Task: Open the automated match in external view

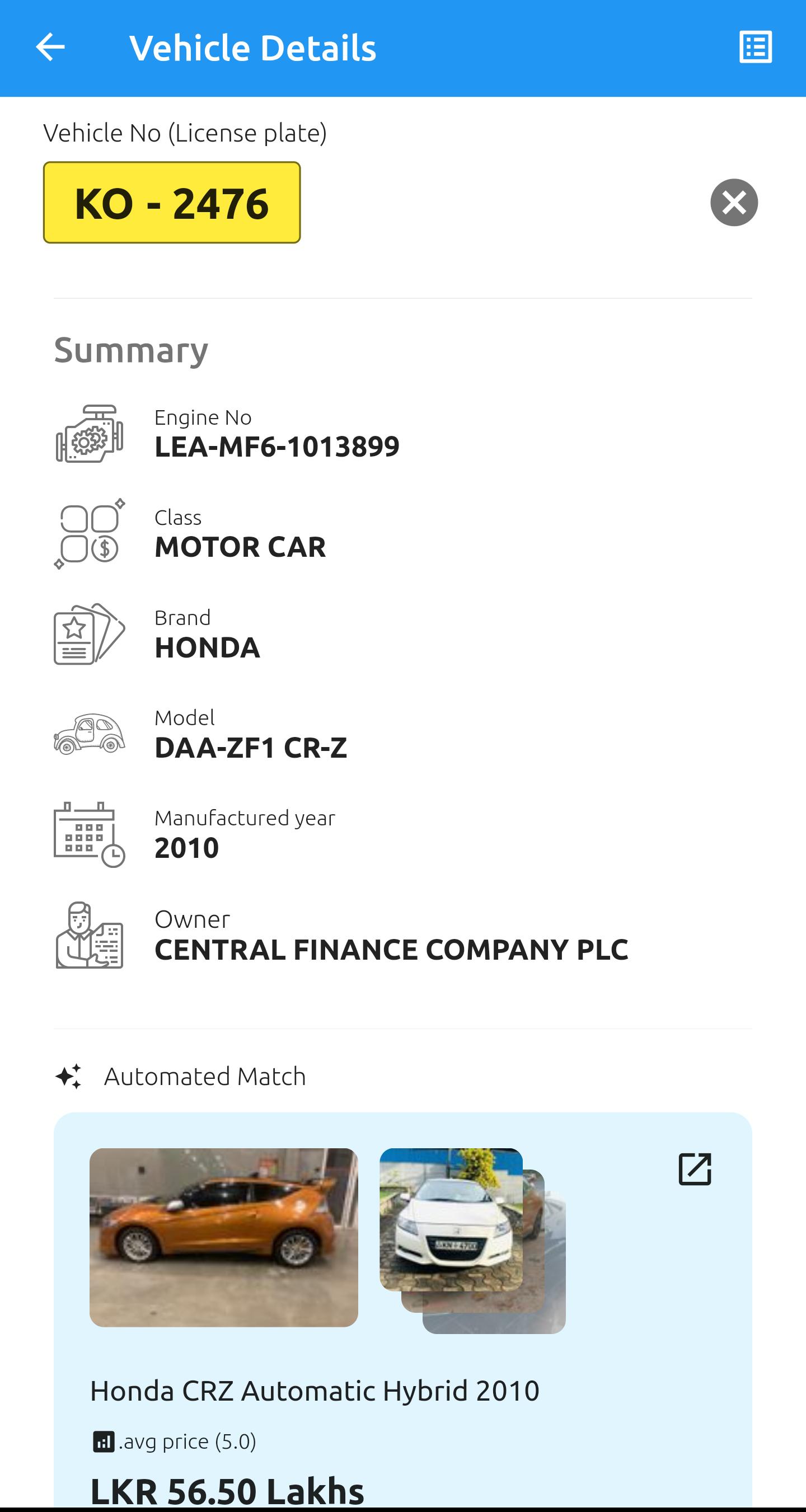Action: pyautogui.click(x=695, y=1168)
